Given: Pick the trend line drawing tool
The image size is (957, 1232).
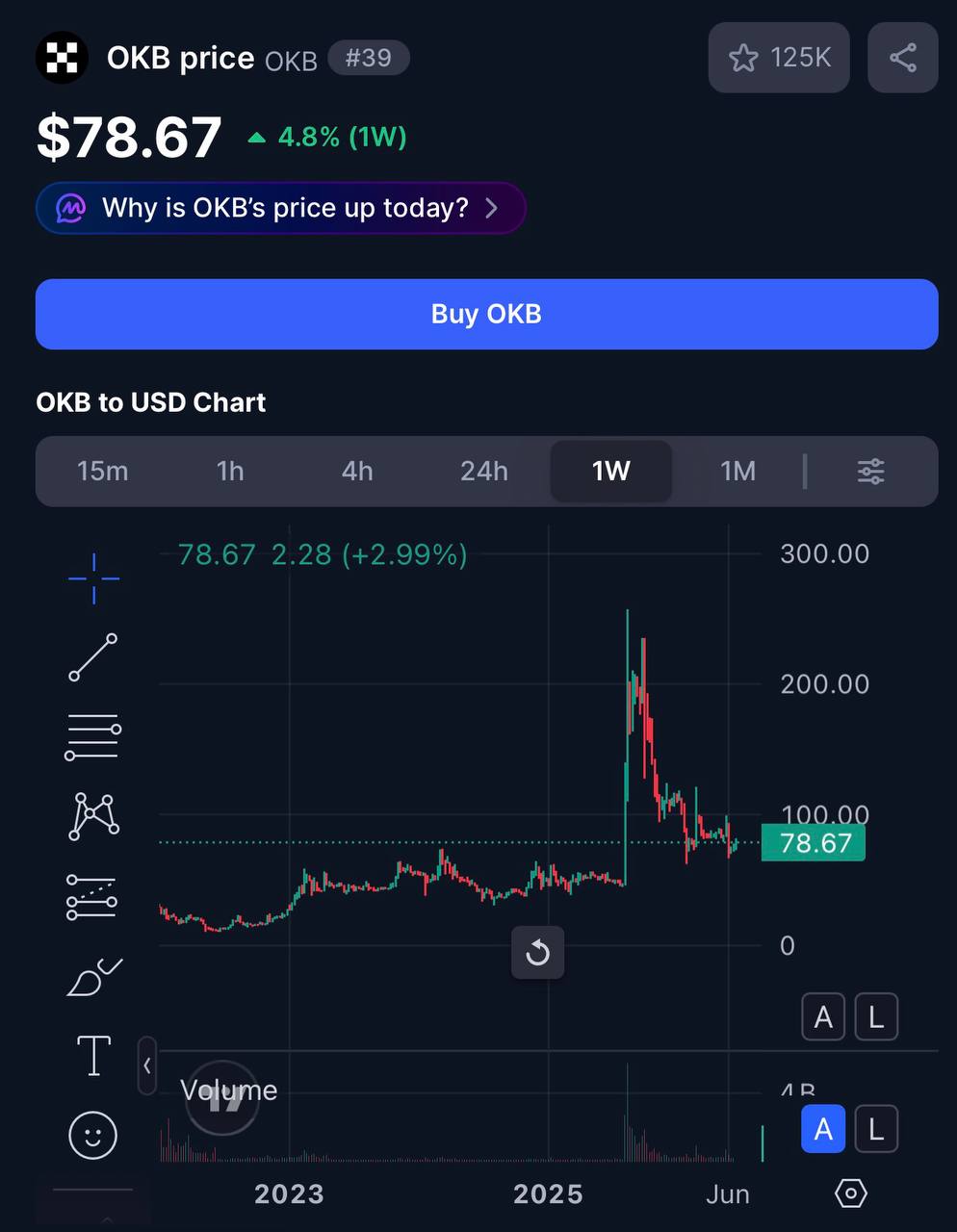Looking at the screenshot, I should [x=93, y=657].
